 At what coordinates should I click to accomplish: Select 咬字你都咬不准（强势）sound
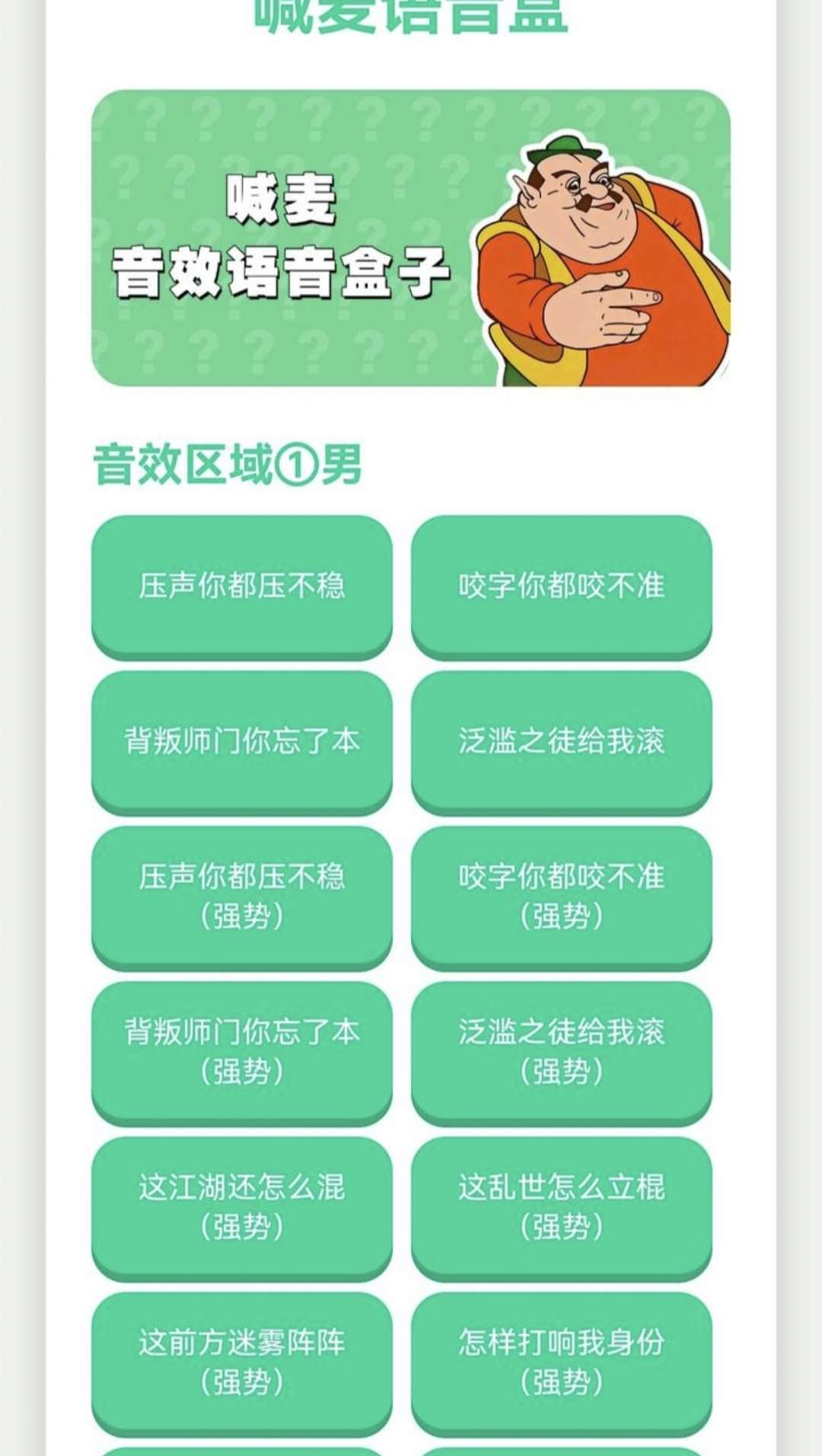561,896
